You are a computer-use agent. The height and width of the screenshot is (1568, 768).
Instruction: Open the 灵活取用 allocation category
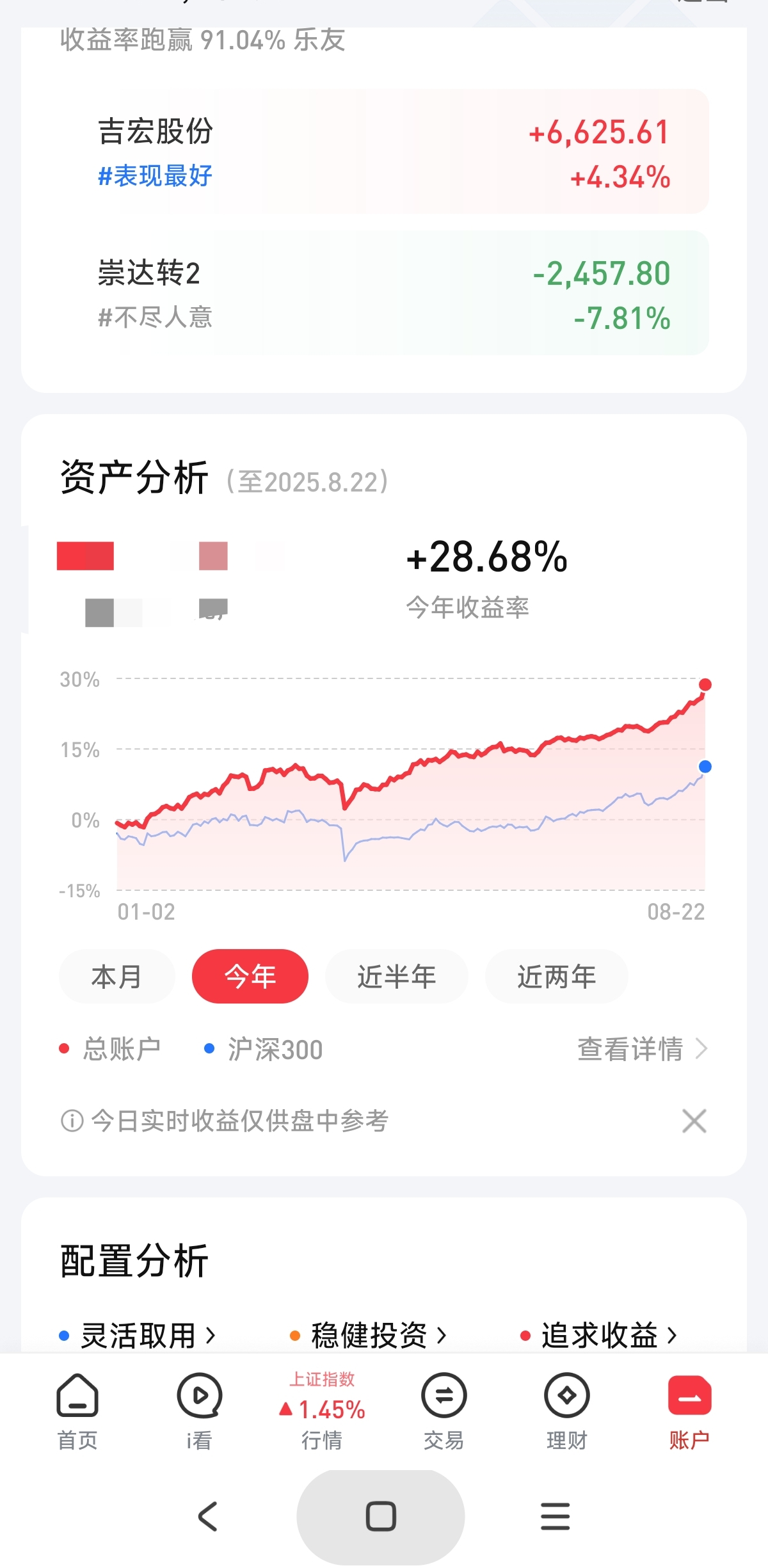[x=138, y=1335]
